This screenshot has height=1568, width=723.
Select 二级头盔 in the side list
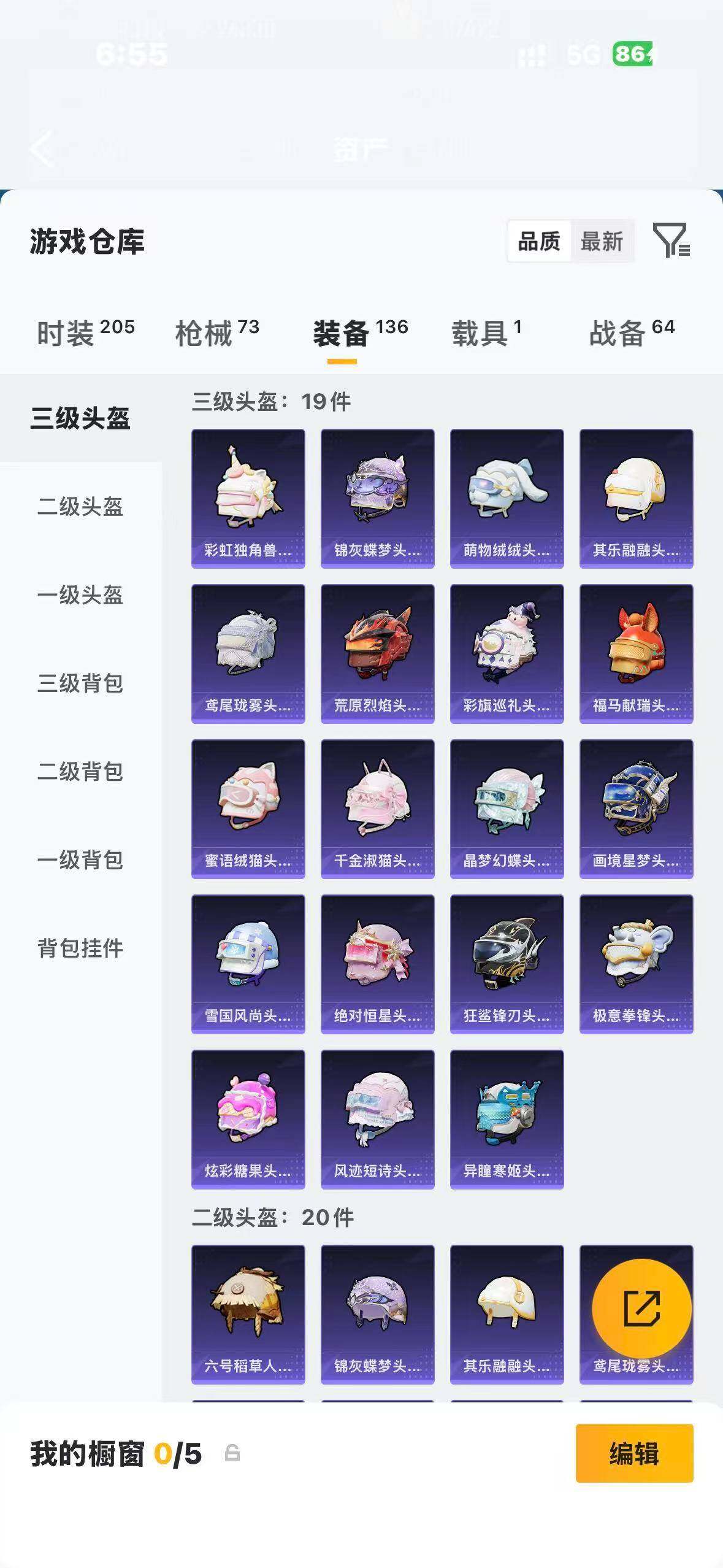80,507
